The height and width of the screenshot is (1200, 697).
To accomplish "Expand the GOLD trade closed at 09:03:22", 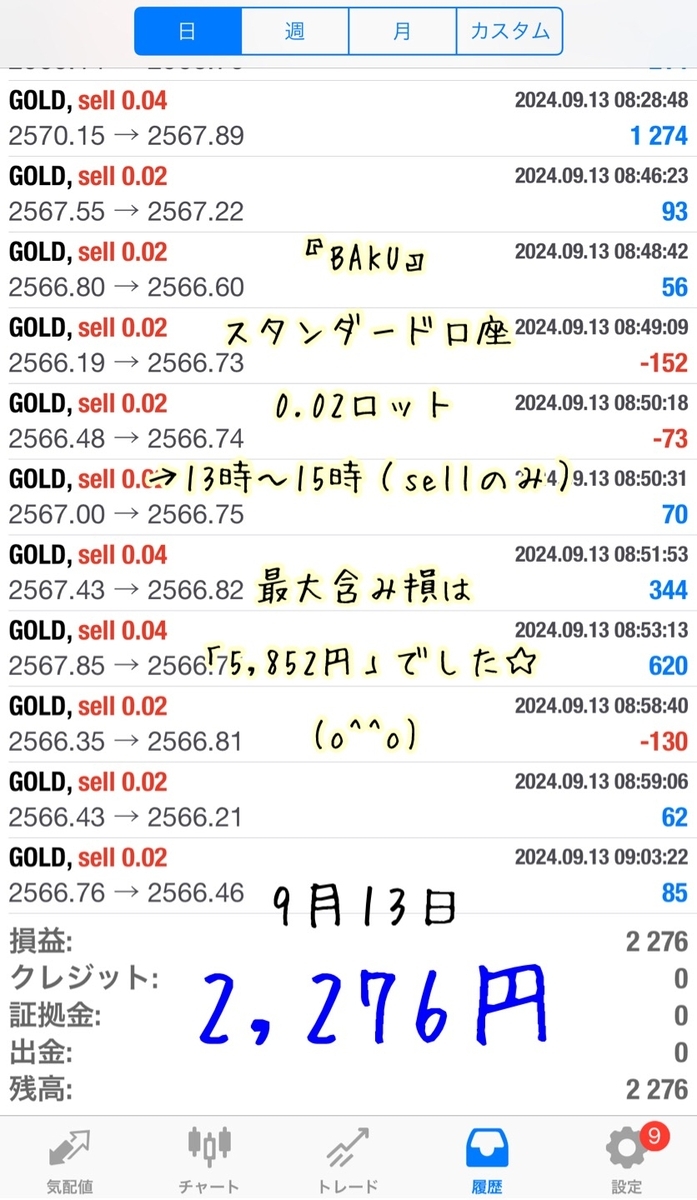I will coord(348,875).
